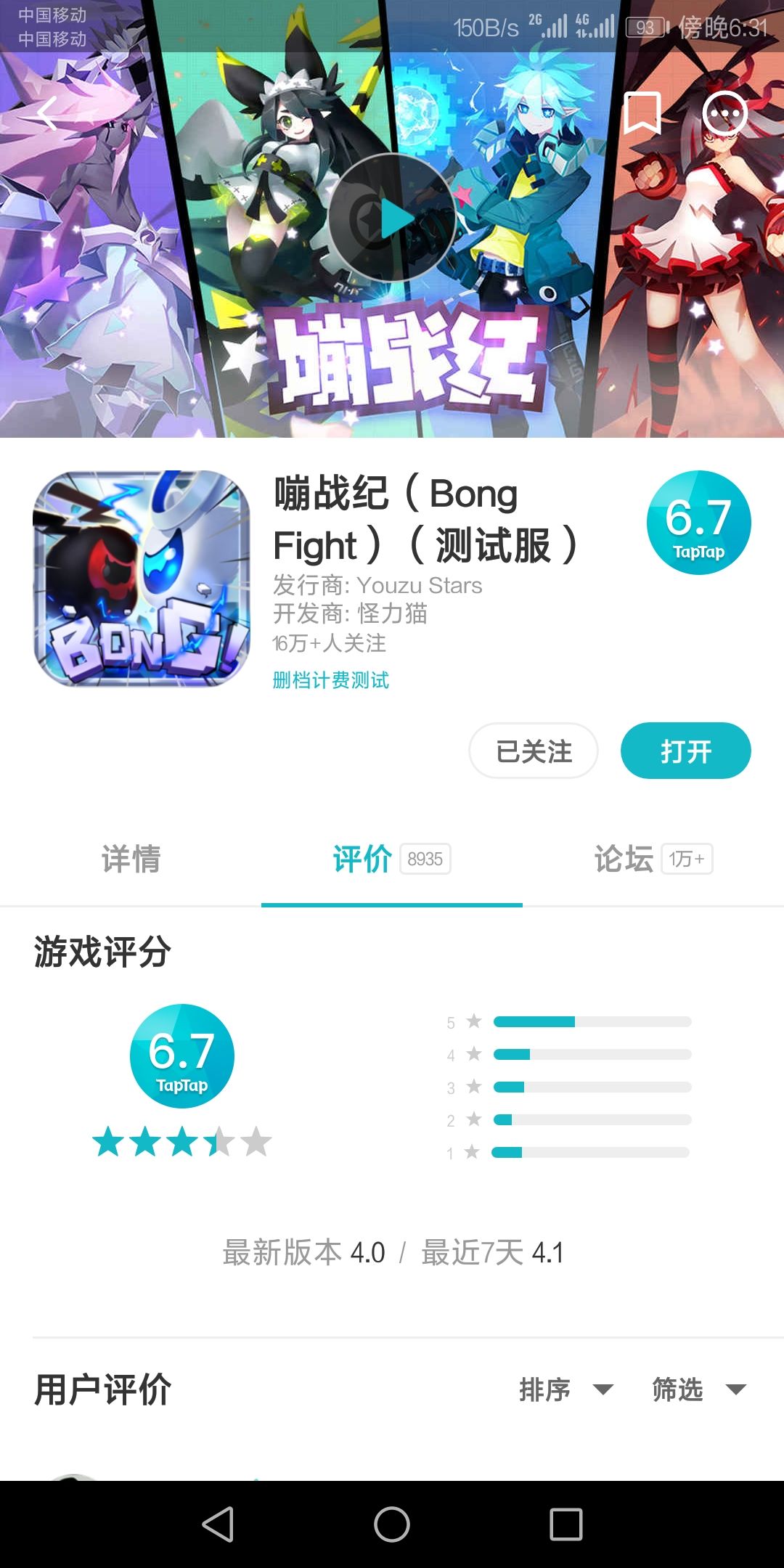Tap the 删档计费测试 tag link

coord(331,680)
